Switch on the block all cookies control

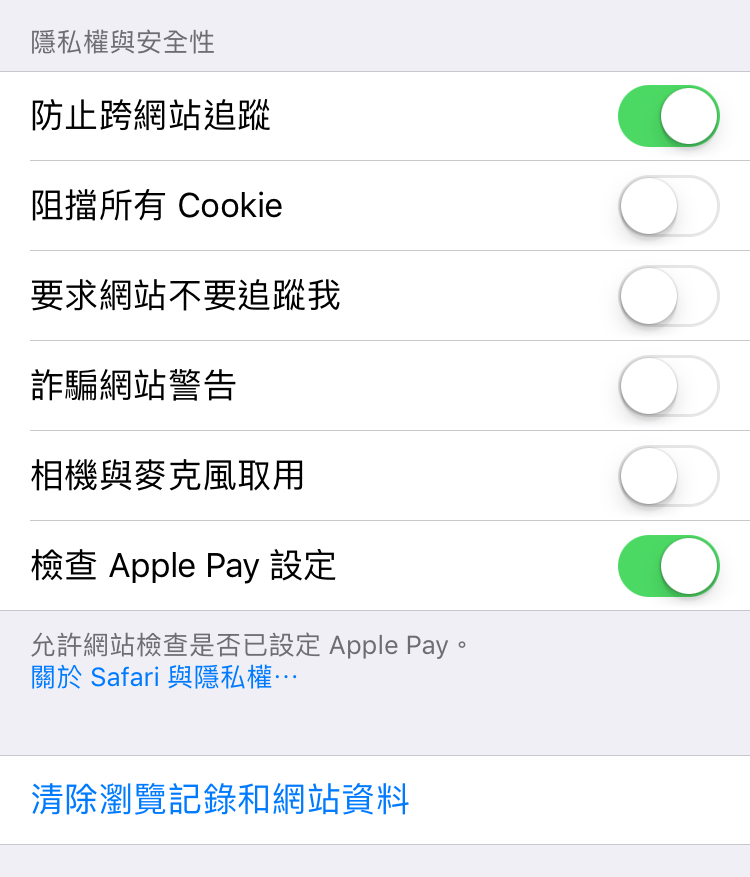668,206
